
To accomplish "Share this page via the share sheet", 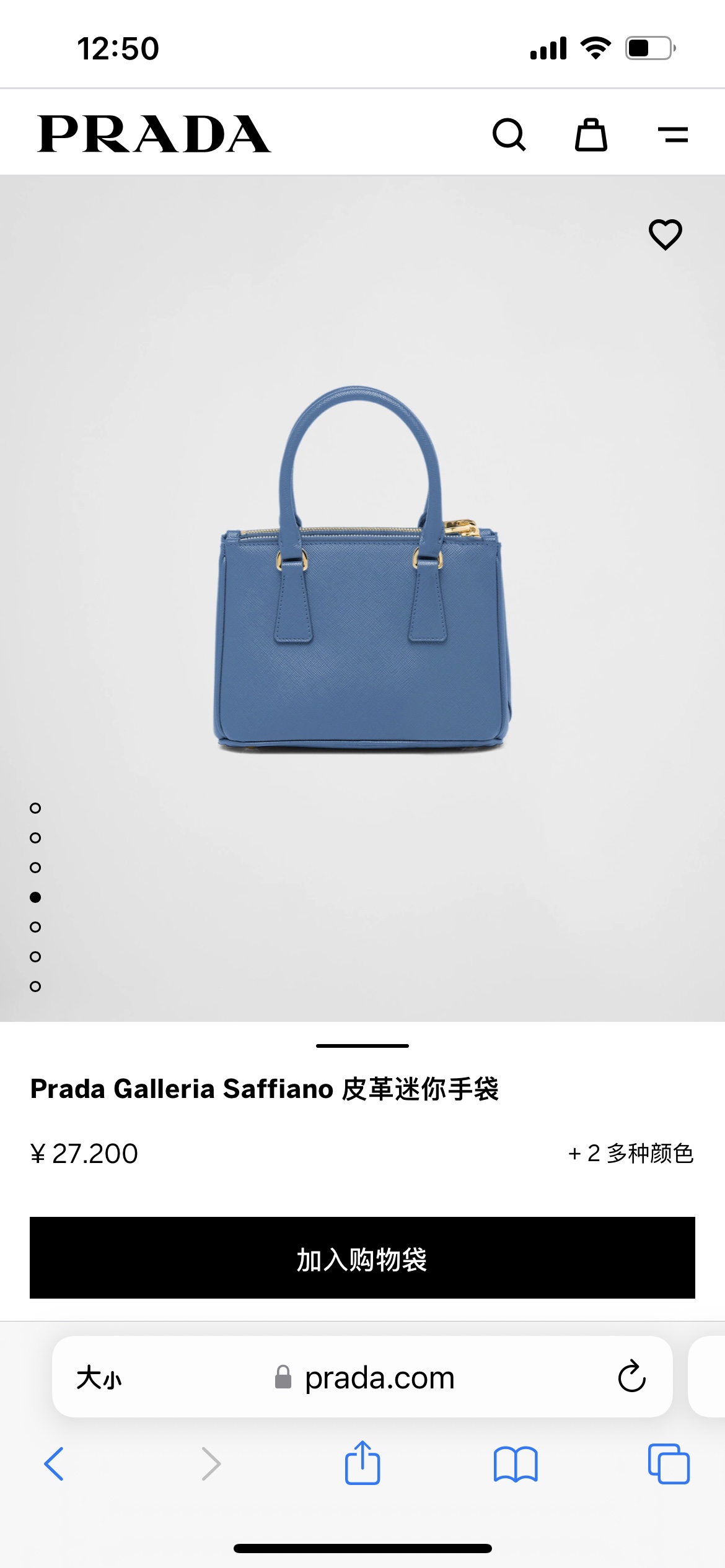I will [362, 1463].
